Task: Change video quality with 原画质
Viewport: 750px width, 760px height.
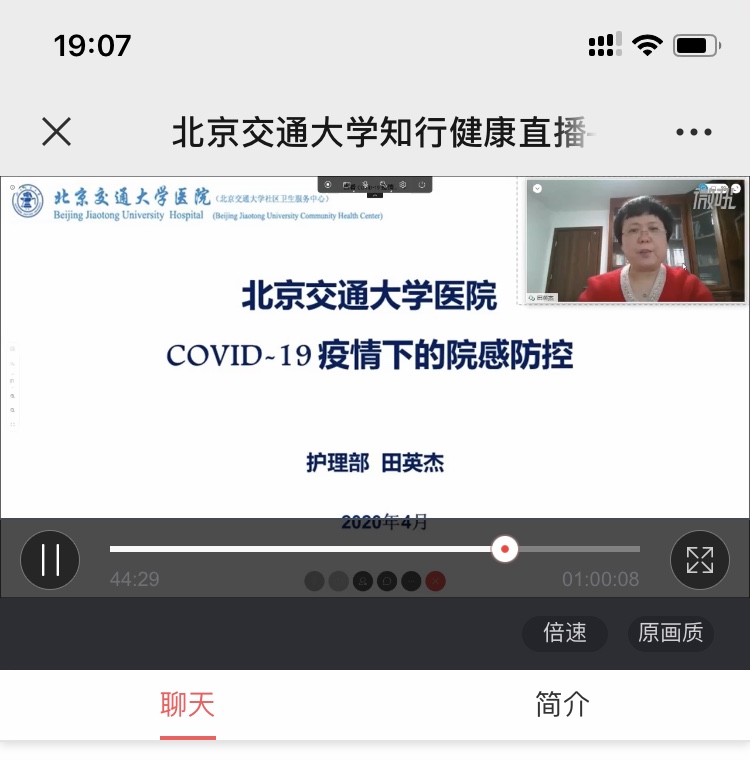Action: point(670,633)
